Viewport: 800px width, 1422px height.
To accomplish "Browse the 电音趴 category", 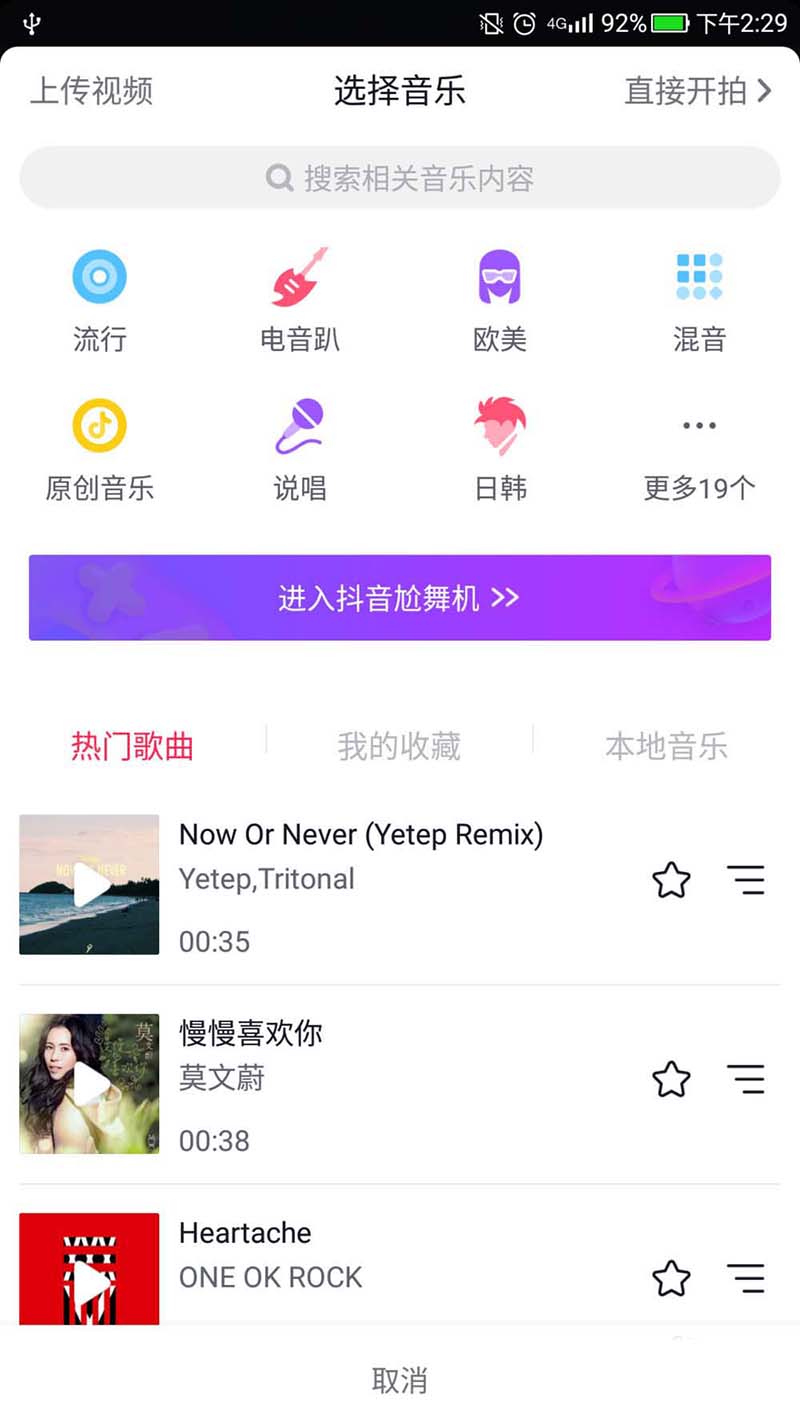I will (300, 300).
